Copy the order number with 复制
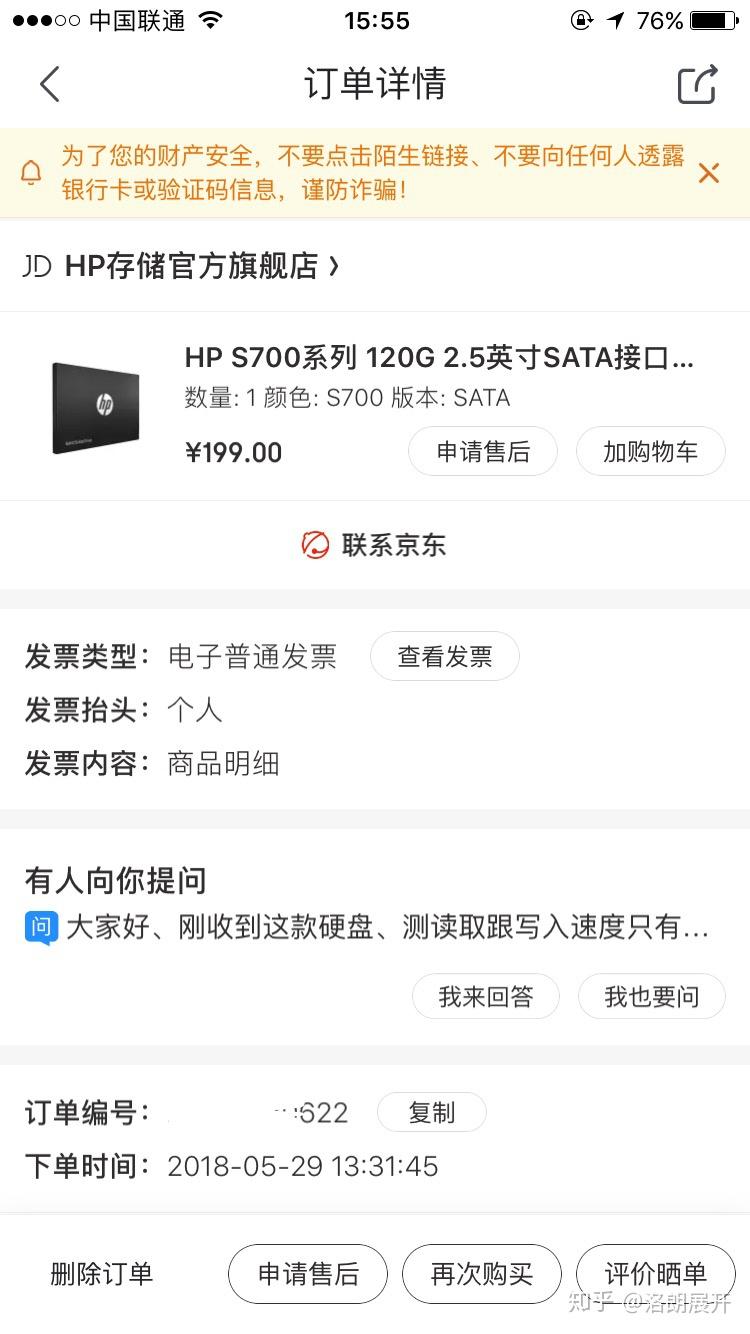750x1334 pixels. point(431,1112)
